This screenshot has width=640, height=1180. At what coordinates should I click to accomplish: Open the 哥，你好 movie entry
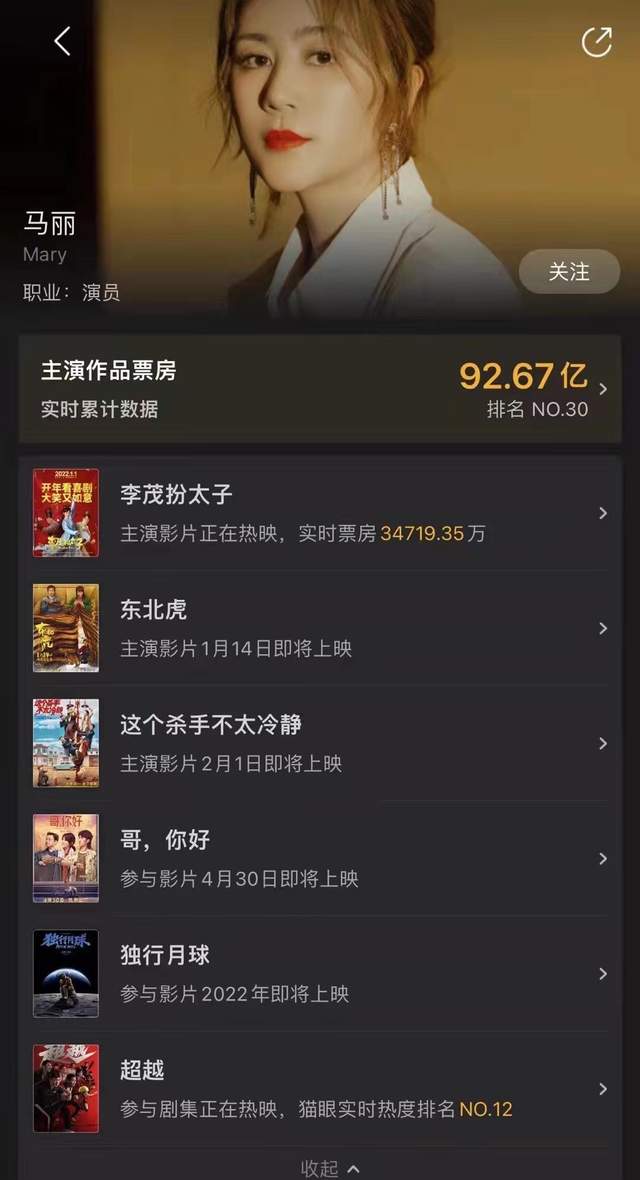320,858
